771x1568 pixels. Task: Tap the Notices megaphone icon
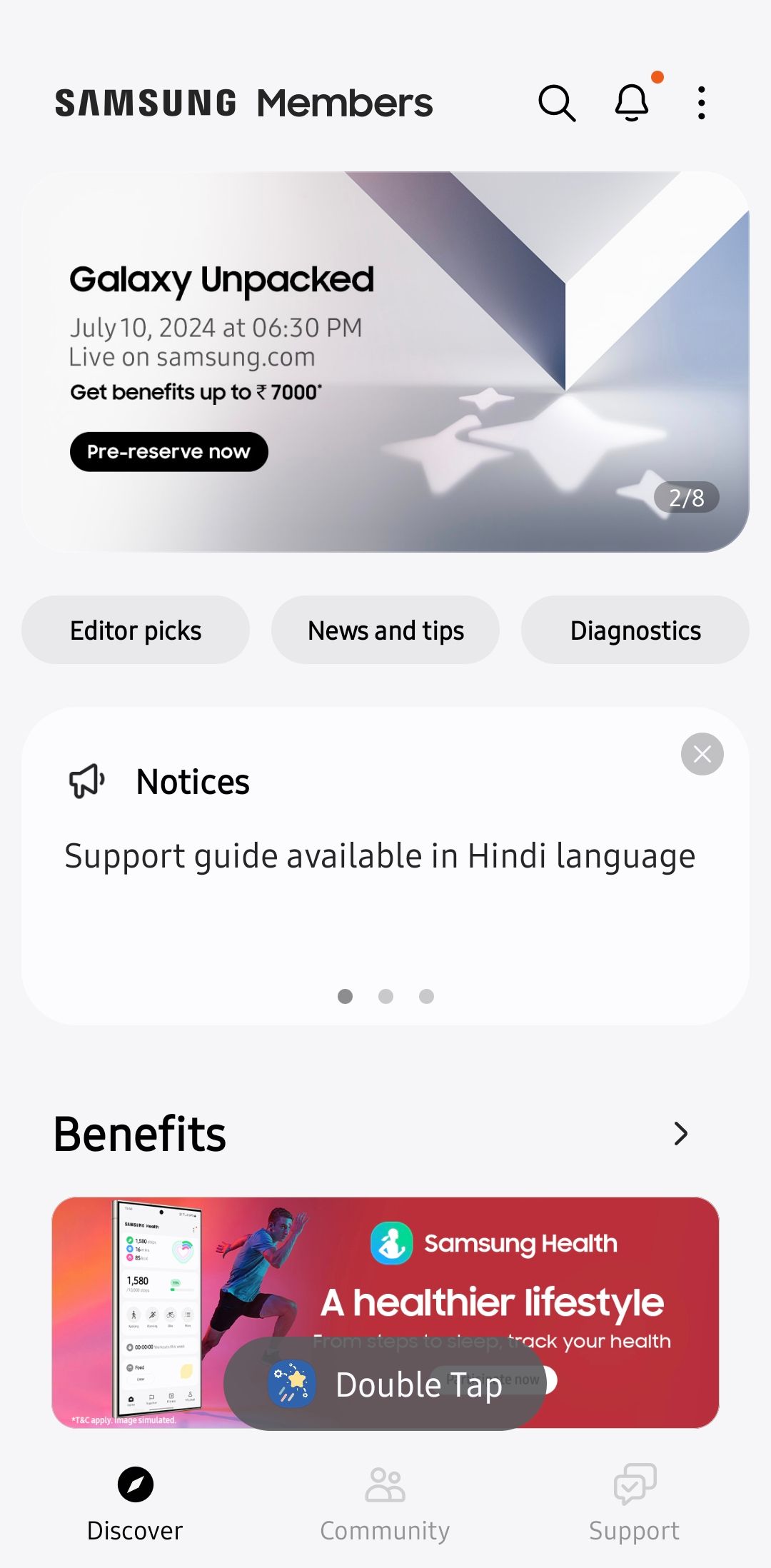(x=86, y=781)
